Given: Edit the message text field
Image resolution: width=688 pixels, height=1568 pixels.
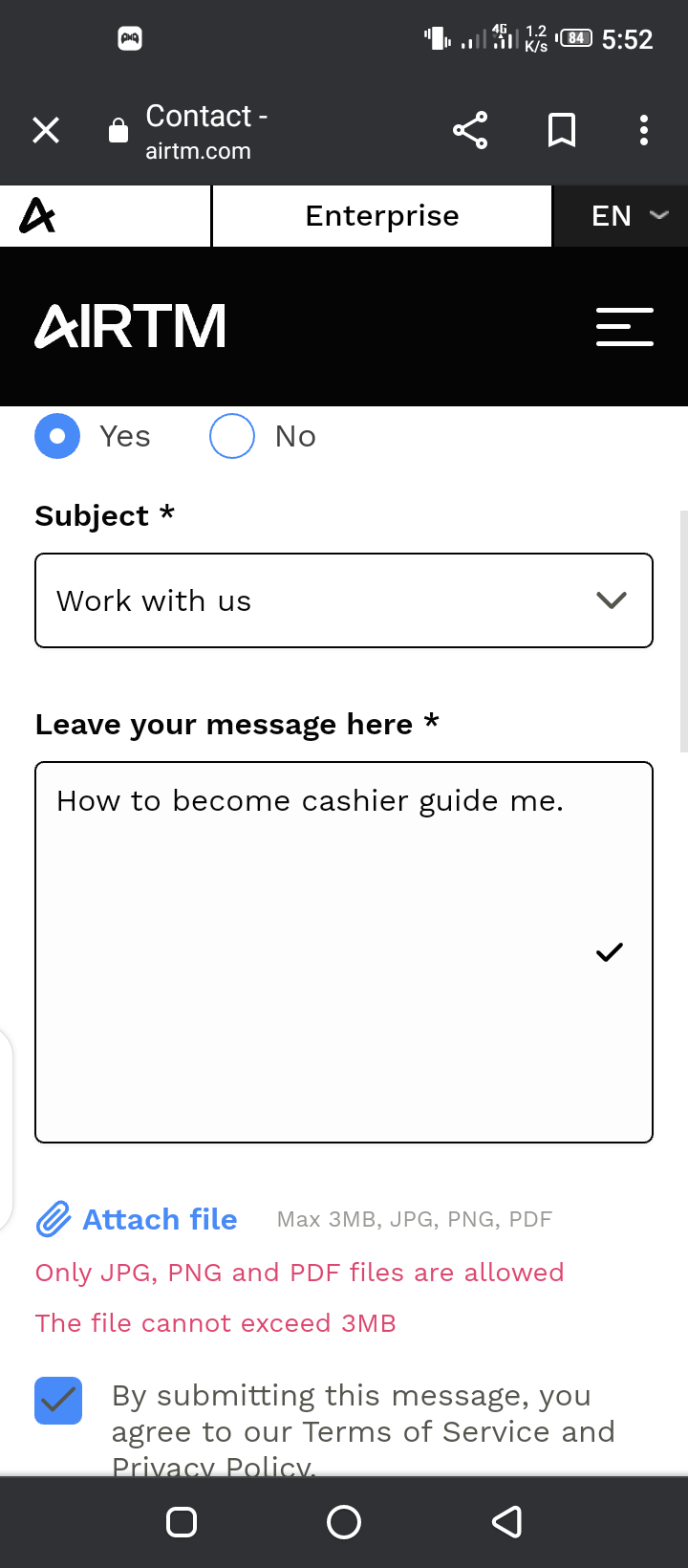Looking at the screenshot, I should coord(344,952).
